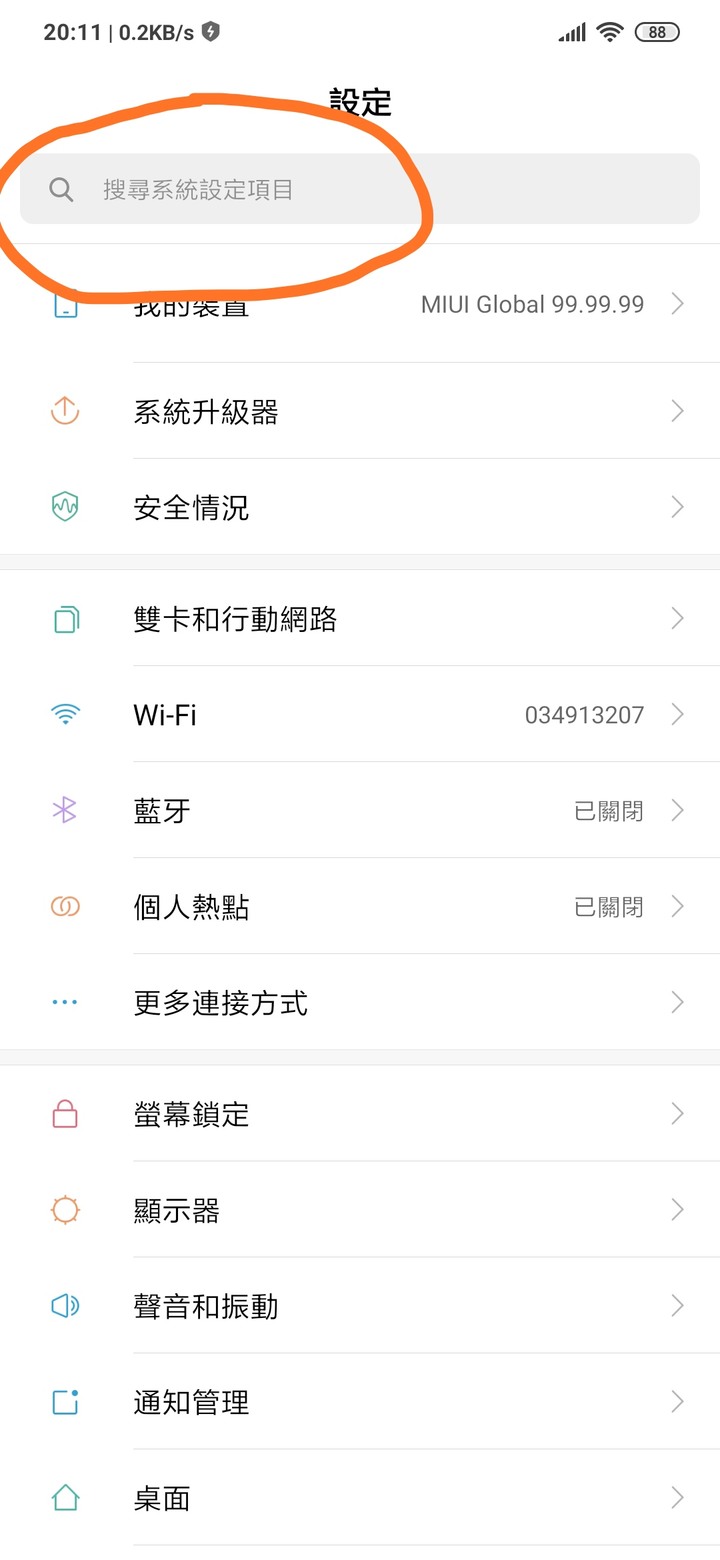Open 聲音和振動

pyautogui.click(x=360, y=1306)
